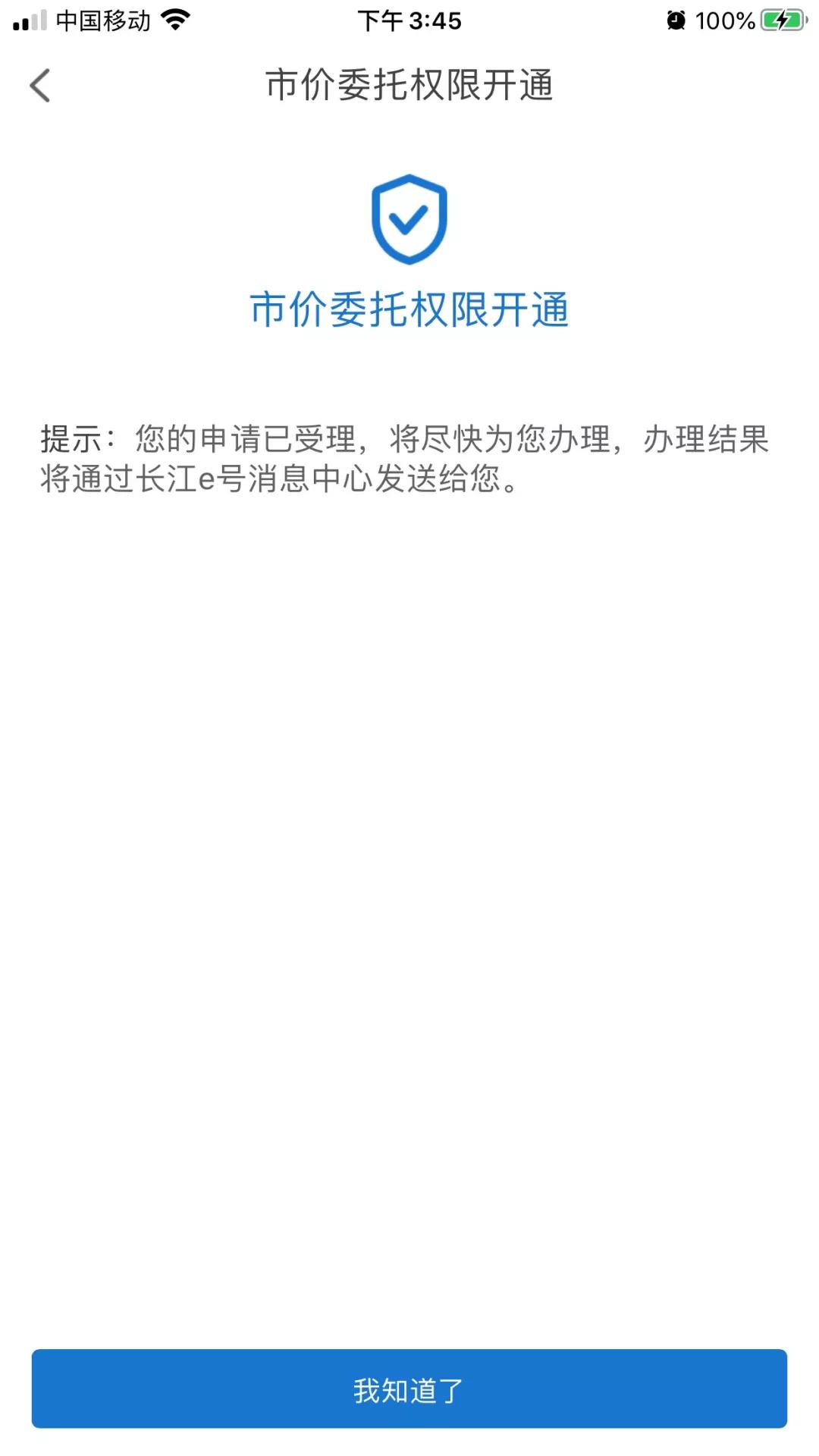Screen dimensions: 819x1456
Task: Tap the alarm clock icon near battery
Action: 677,19
